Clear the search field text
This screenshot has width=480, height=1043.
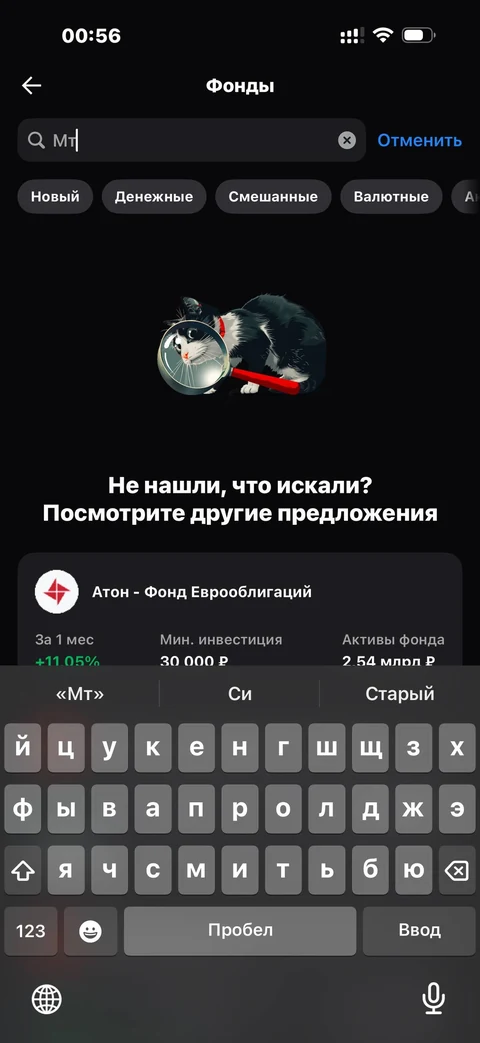pyautogui.click(x=347, y=140)
